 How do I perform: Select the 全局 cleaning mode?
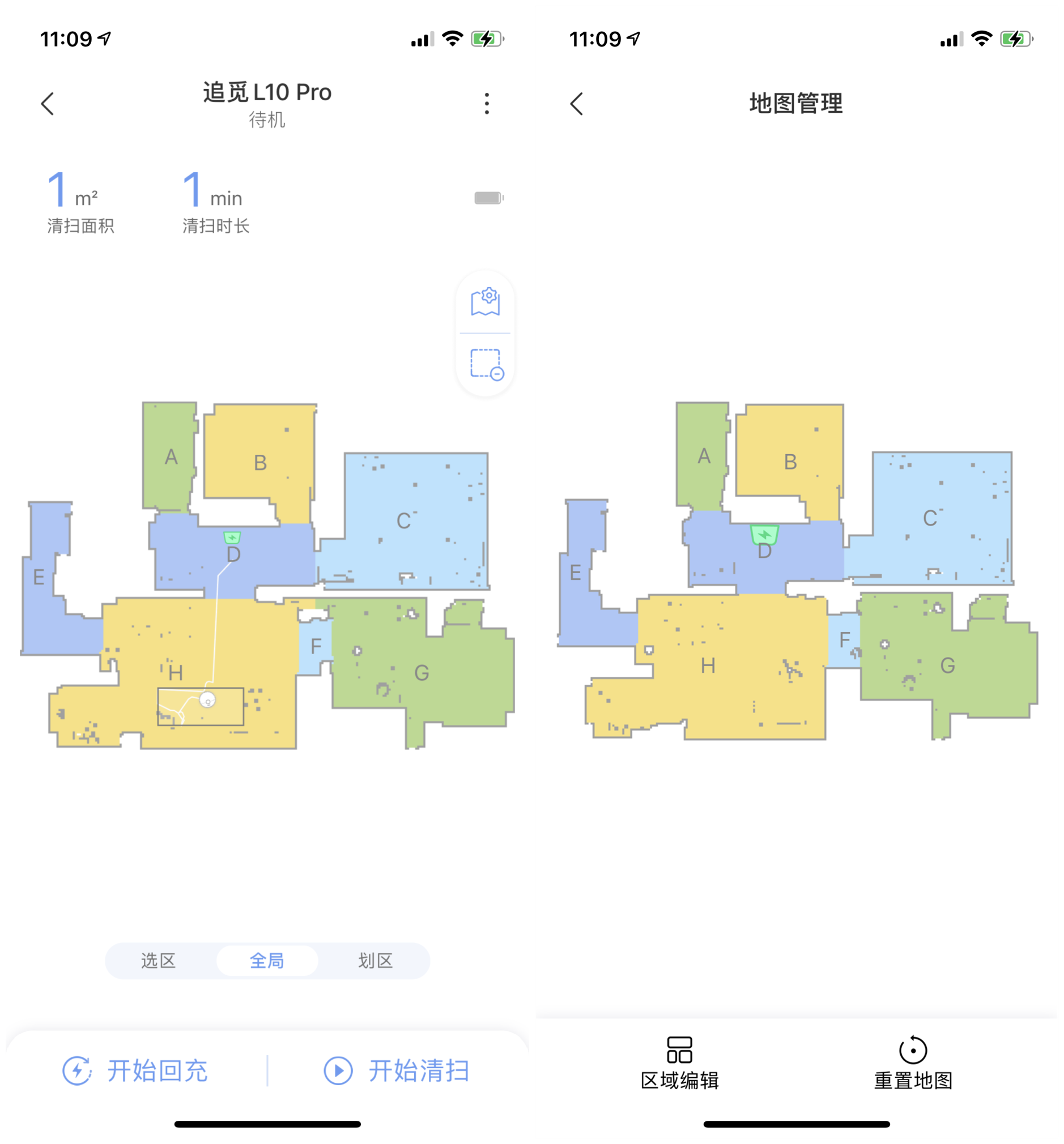click(x=267, y=961)
